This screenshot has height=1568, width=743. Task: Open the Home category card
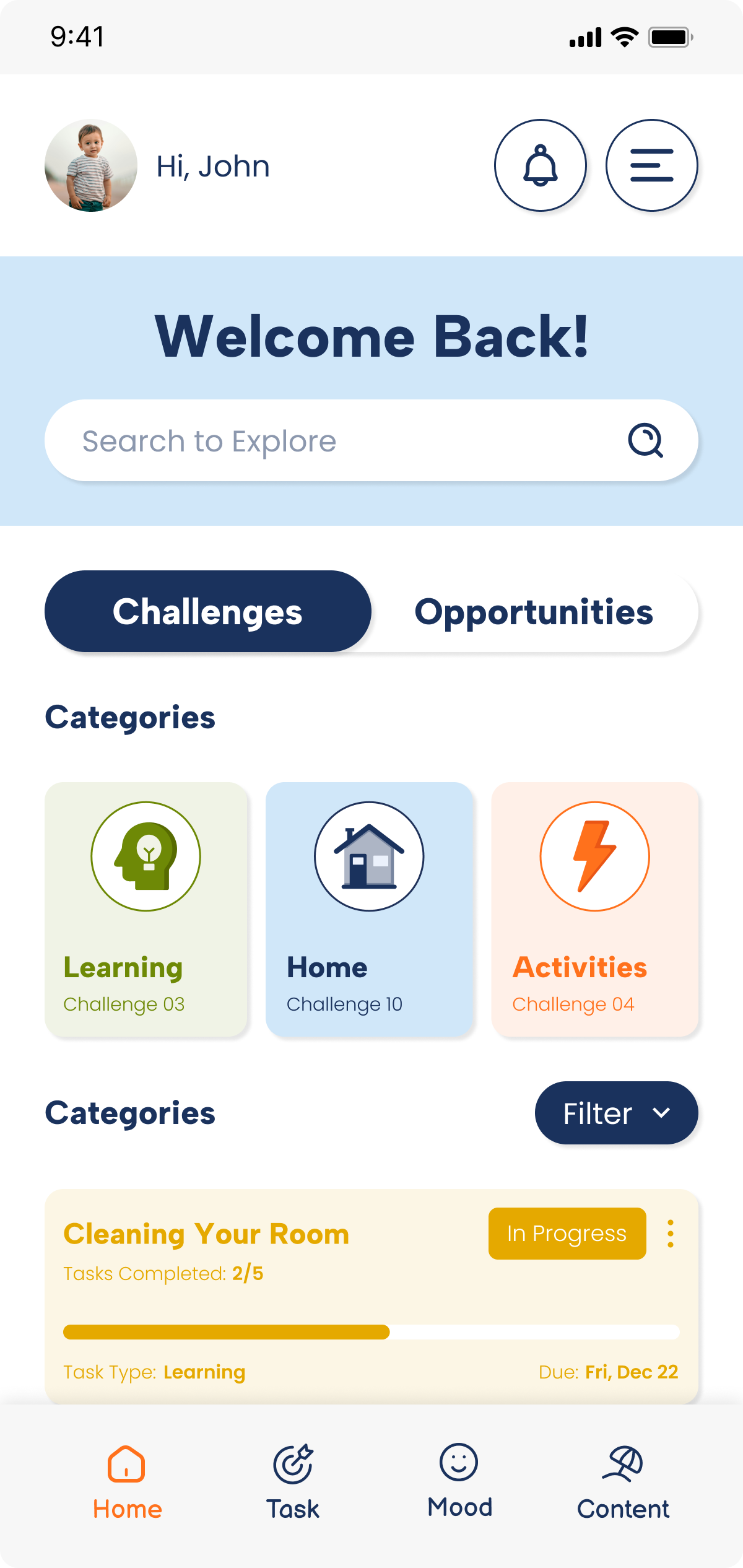pos(369,909)
